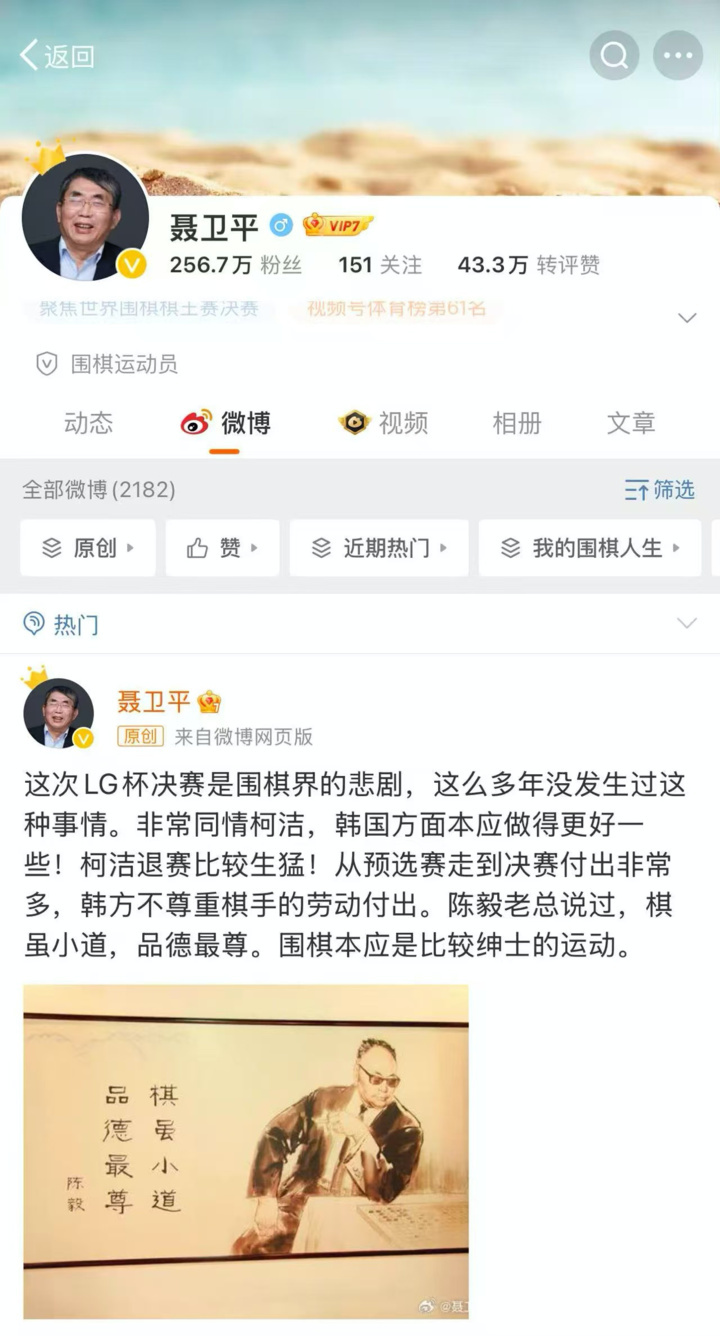The image size is (720, 1336).
Task: Select the 原创 filter chip
Action: click(88, 548)
